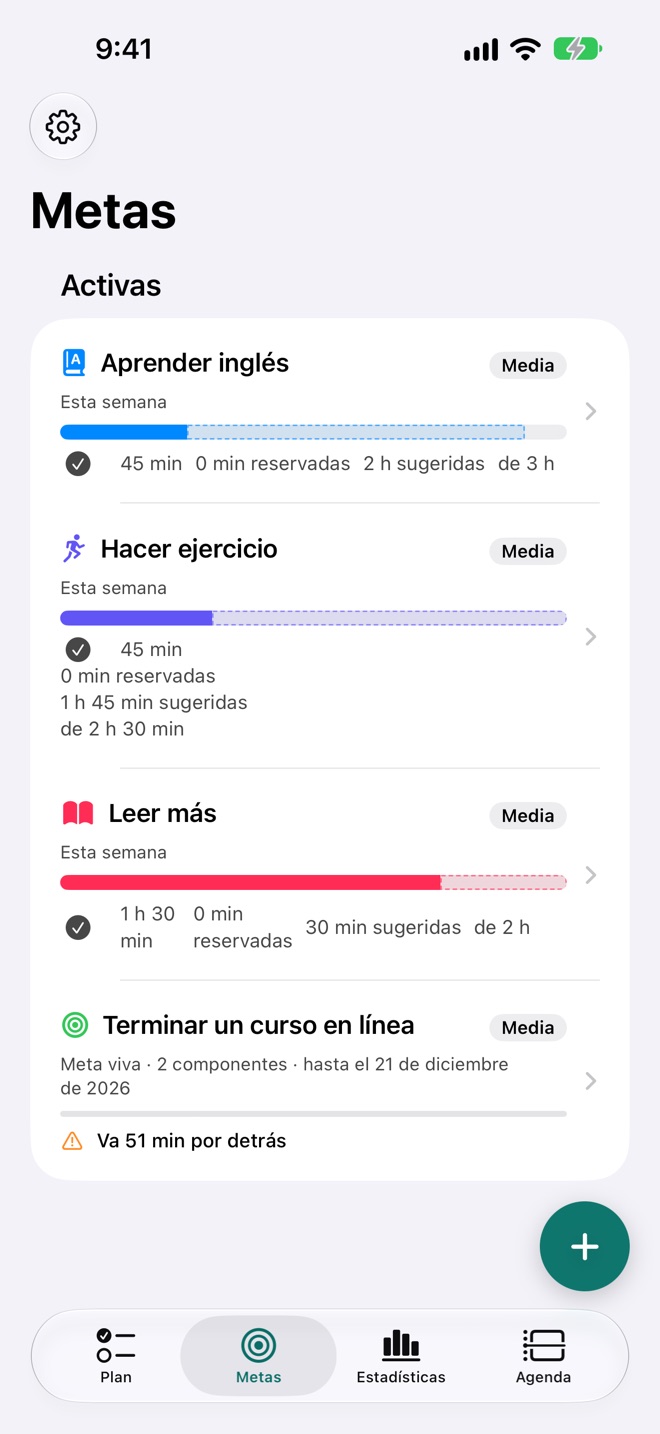Open the Leer más goal
This screenshot has width=660, height=1434.
coord(330,875)
